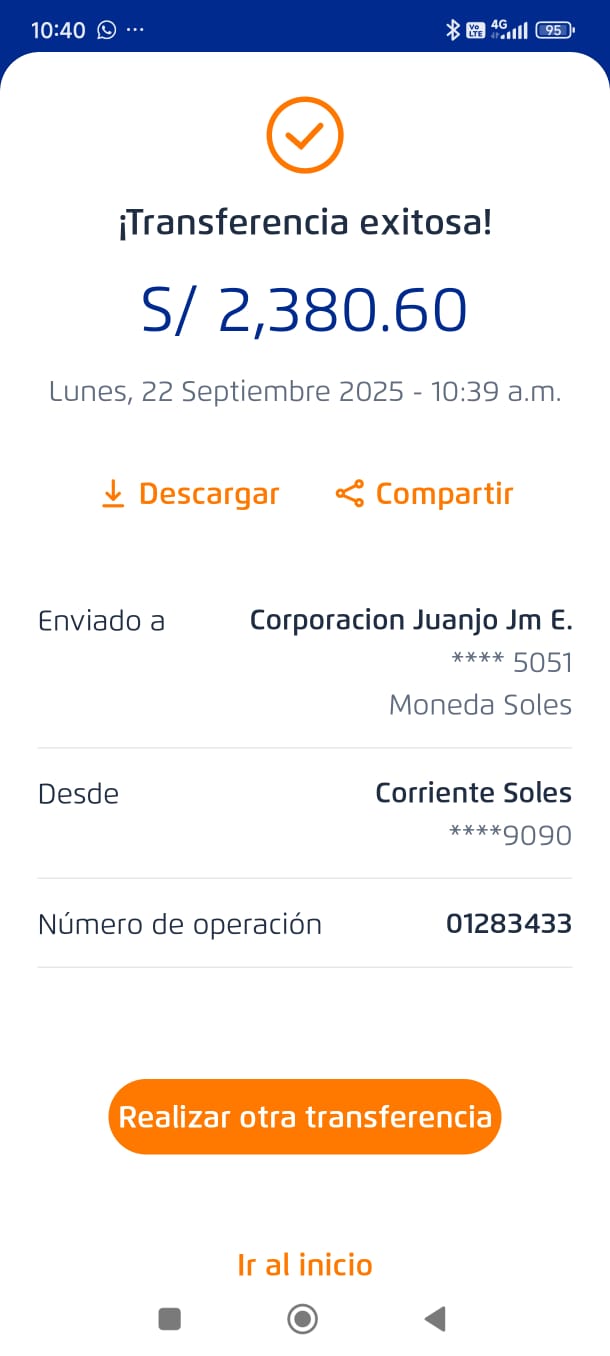The height and width of the screenshot is (1356, 610).
Task: Share the receipt with Compartir
Action: point(424,494)
